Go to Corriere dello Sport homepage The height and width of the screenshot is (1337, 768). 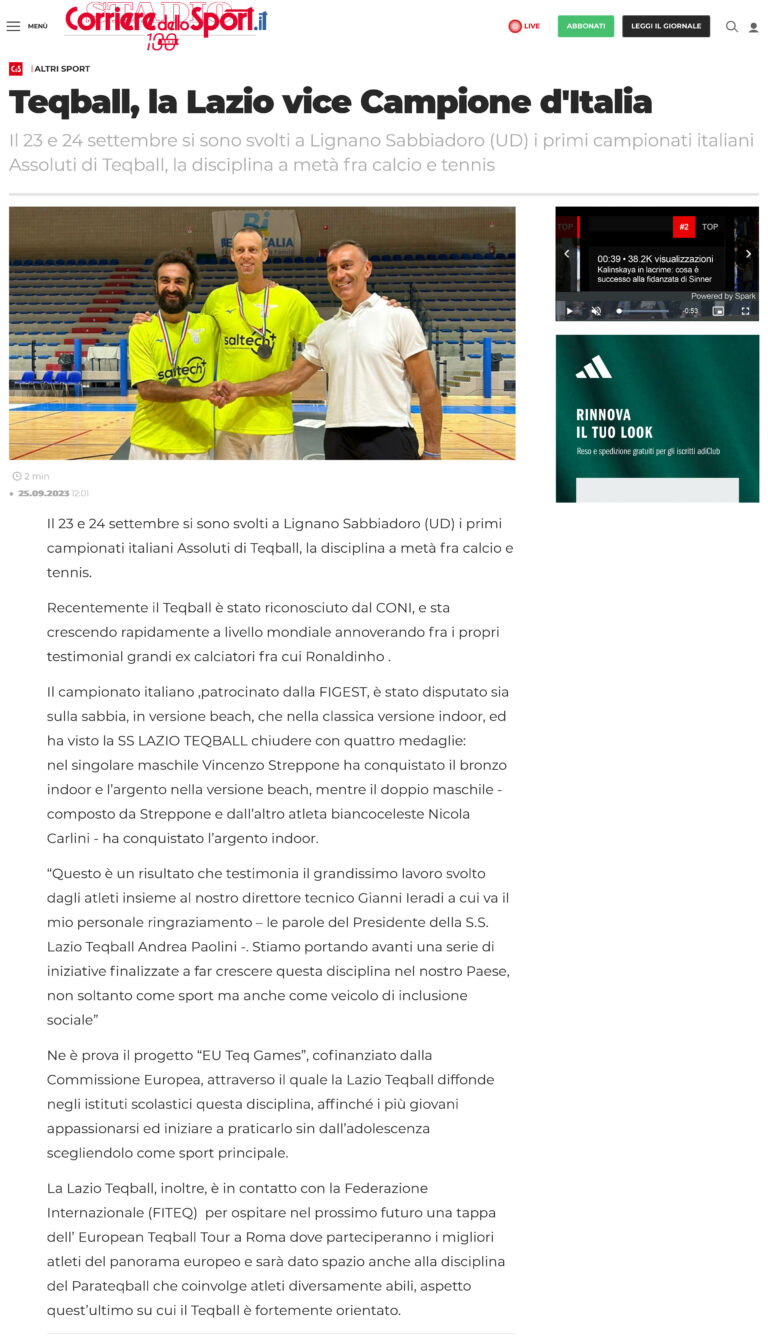[166, 24]
